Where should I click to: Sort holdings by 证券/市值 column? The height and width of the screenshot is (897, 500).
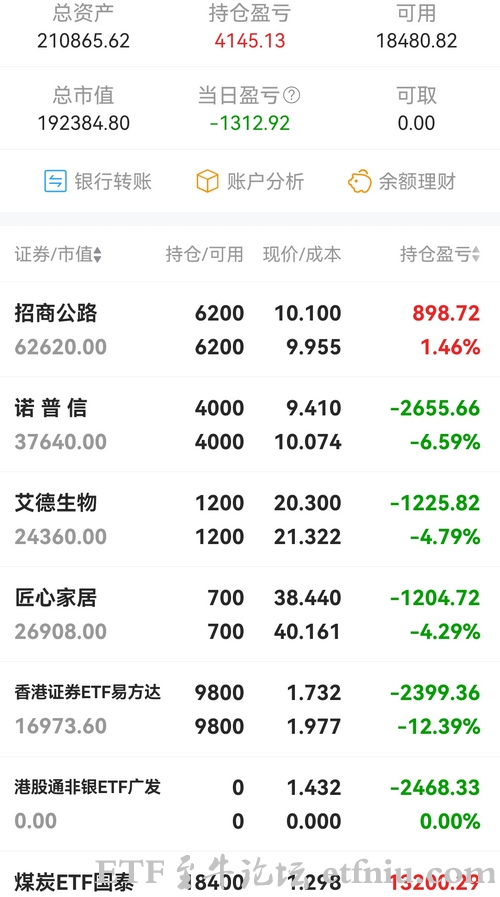[58, 255]
